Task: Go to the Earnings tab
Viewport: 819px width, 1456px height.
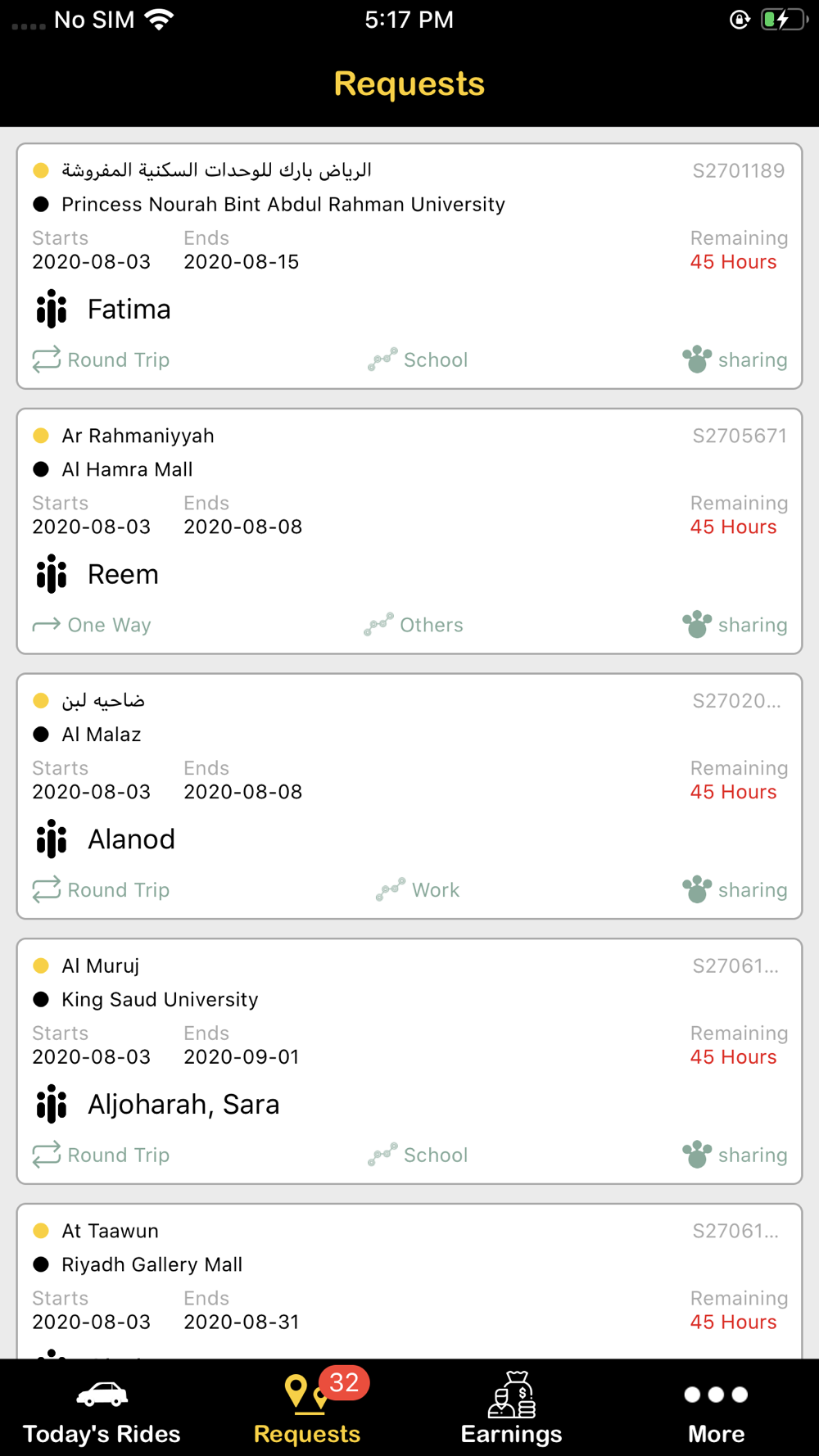Action: click(512, 1409)
